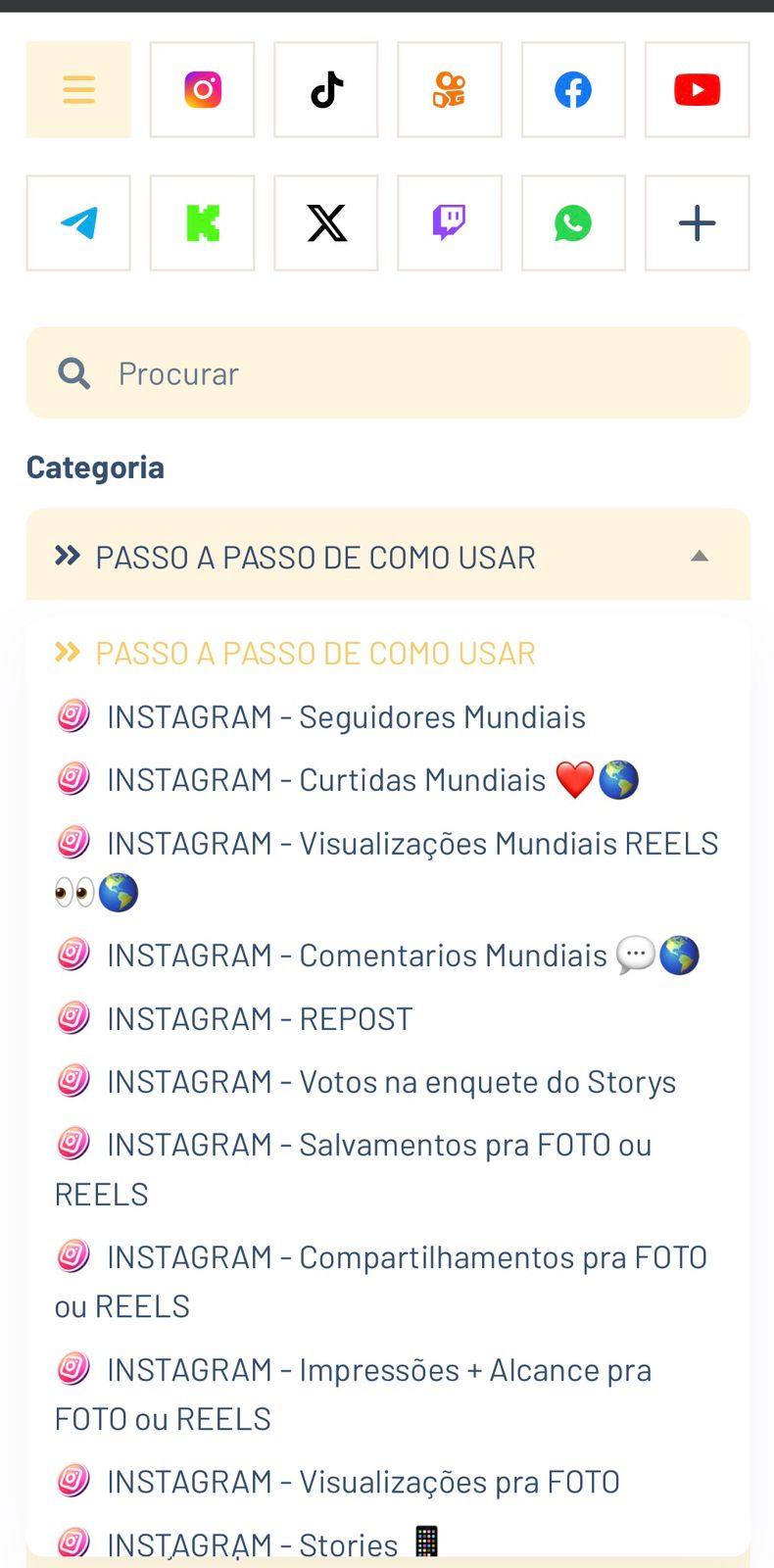Select the Twitch platform filter
Image resolution: width=774 pixels, height=1568 pixels.
450,223
